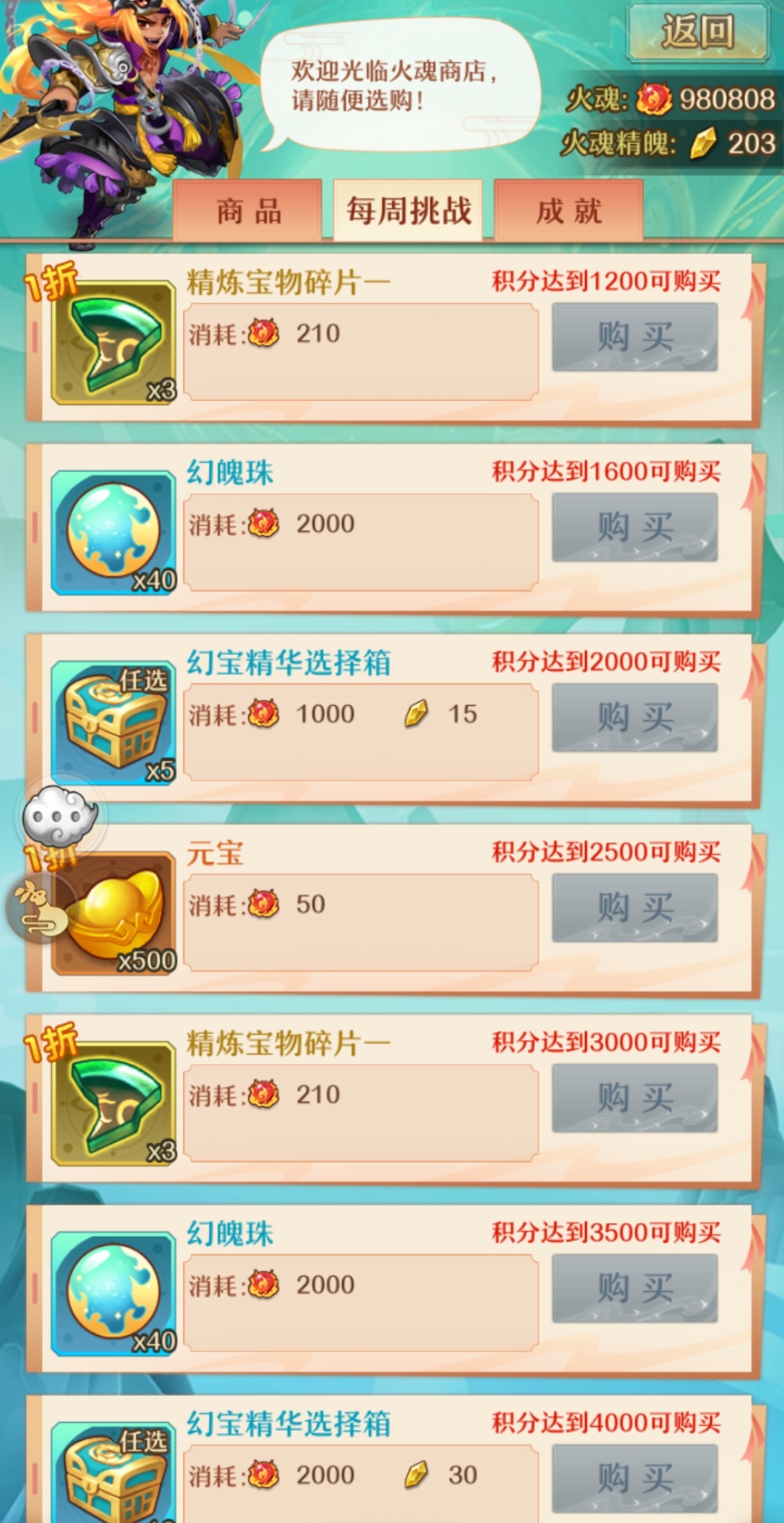Inspect the 幻魄珠 x40 icon for 3500 points
The image size is (784, 1523).
click(114, 1294)
